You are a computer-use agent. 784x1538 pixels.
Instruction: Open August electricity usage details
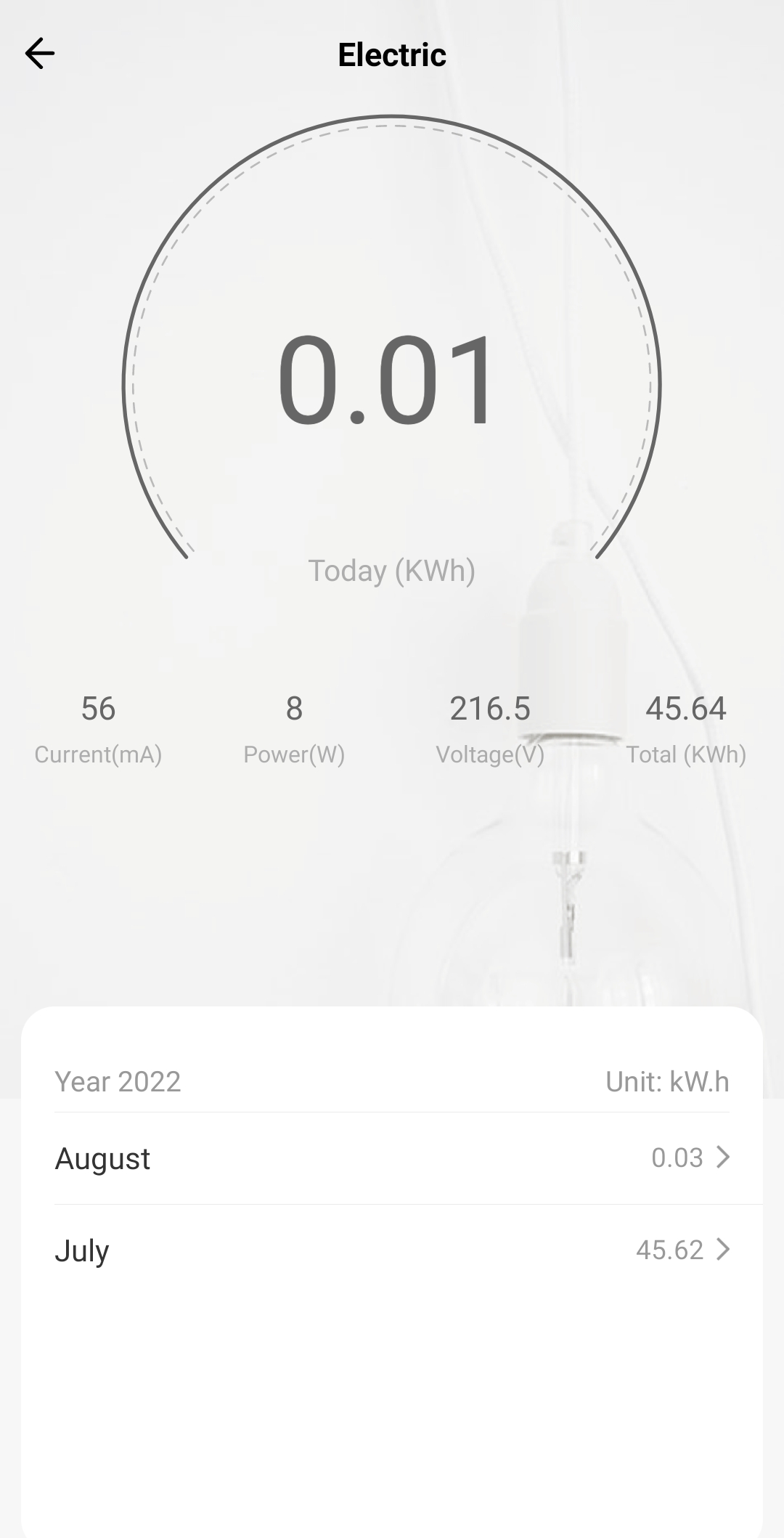coord(392,1158)
